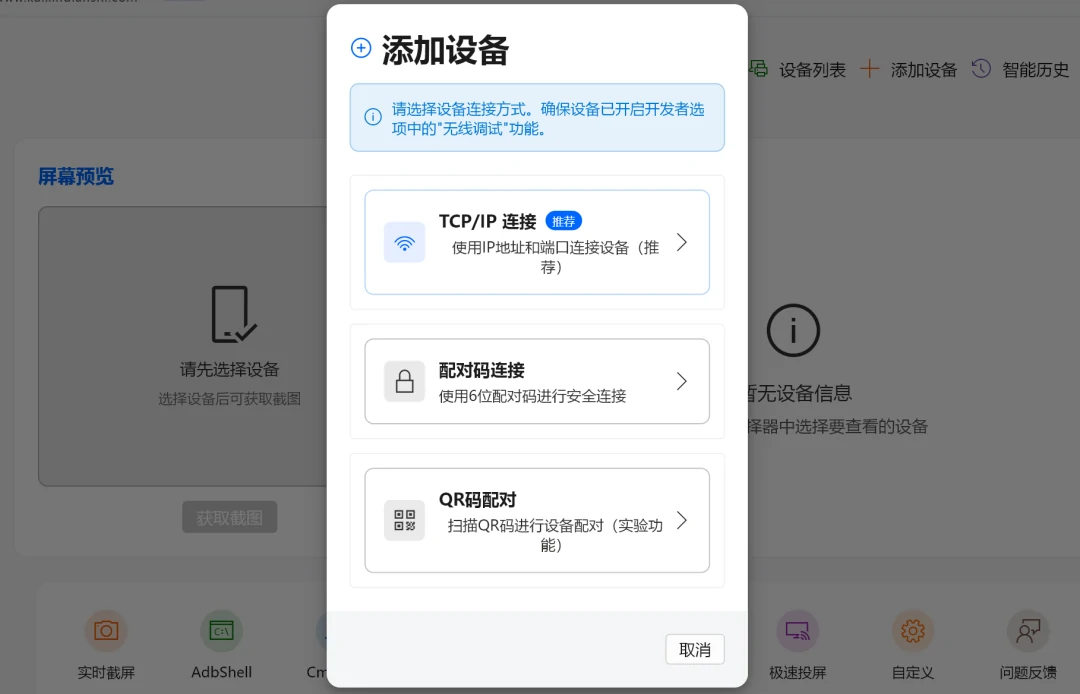This screenshot has width=1080, height=694.
Task: Choose 配对码连接 pairing method
Action: coord(537,381)
